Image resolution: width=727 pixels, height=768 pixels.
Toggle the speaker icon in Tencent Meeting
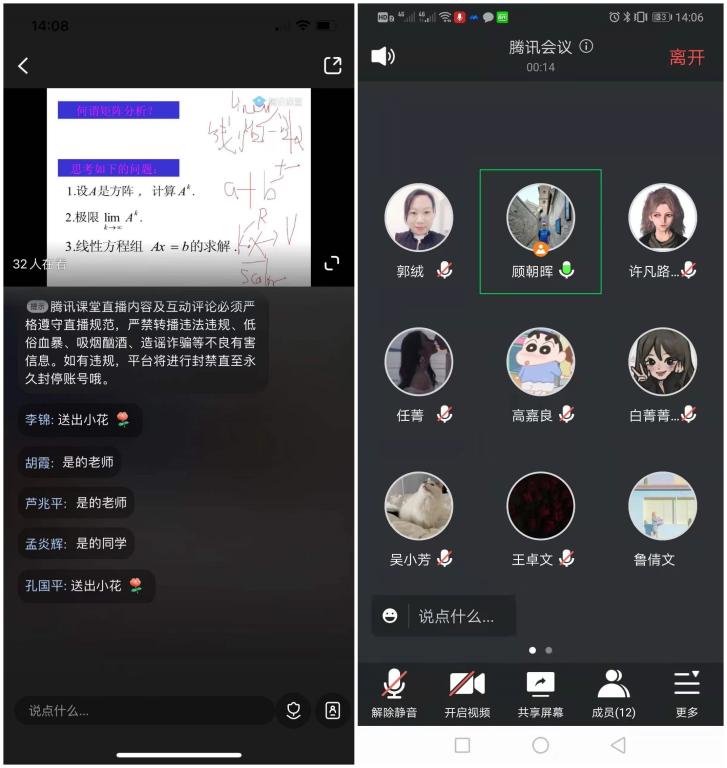(x=383, y=56)
